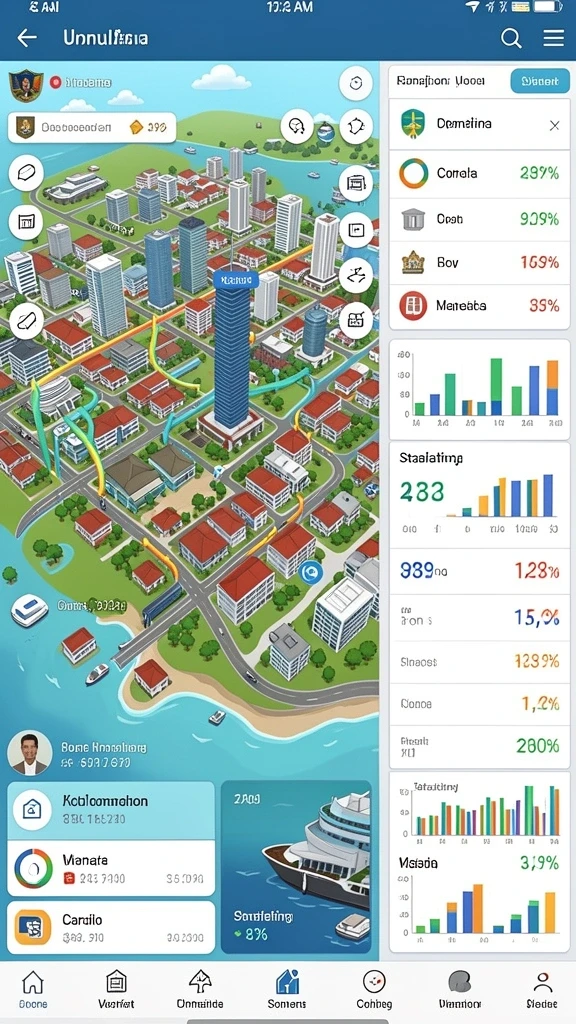Close the Demelina panel with the X
The image size is (576, 1024).
[554, 125]
